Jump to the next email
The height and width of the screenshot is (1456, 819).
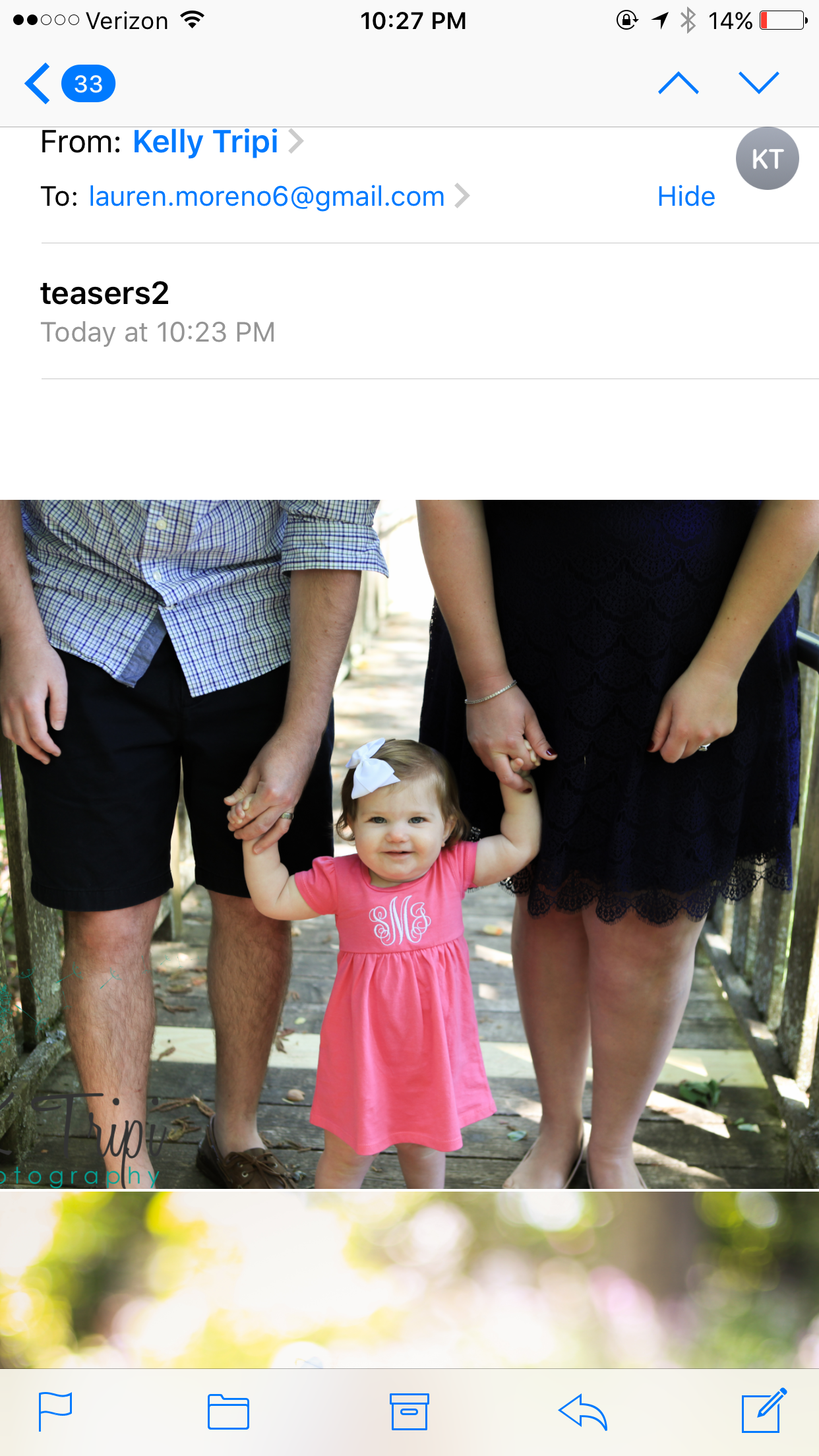tap(758, 84)
